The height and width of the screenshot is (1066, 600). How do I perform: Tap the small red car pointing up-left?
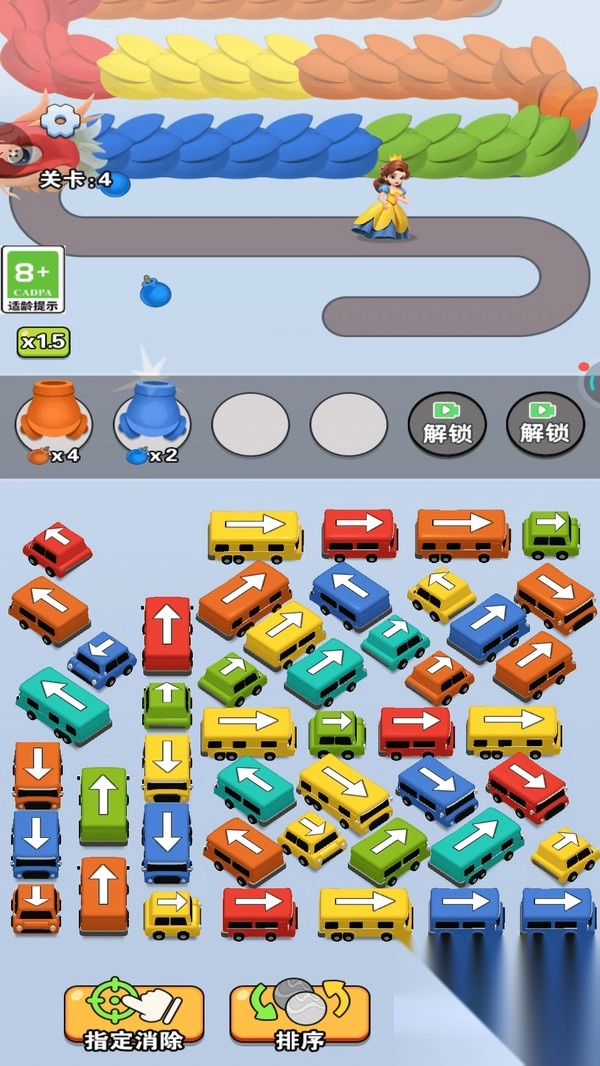click(x=57, y=546)
